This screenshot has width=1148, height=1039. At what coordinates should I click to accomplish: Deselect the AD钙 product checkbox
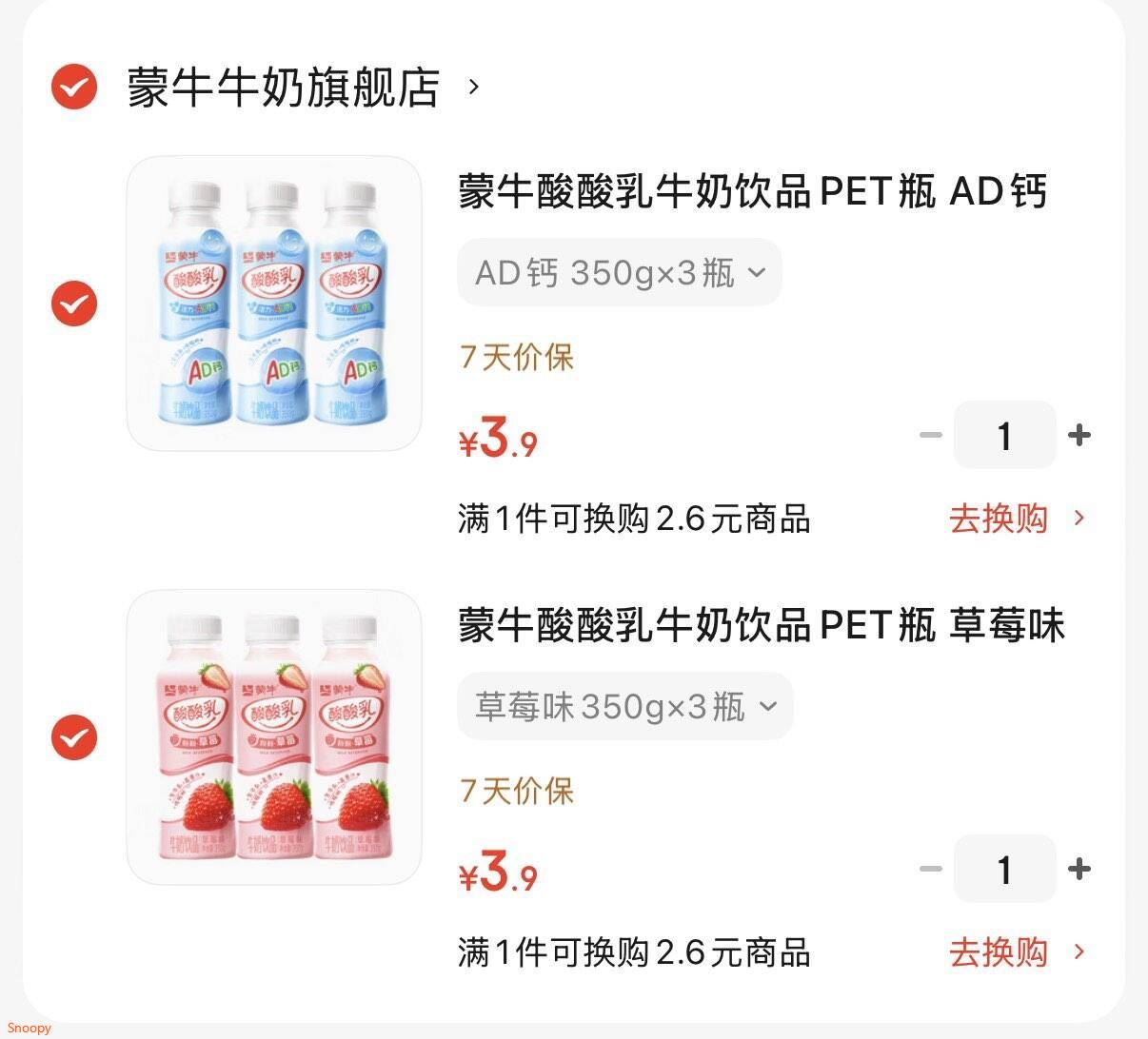point(74,304)
